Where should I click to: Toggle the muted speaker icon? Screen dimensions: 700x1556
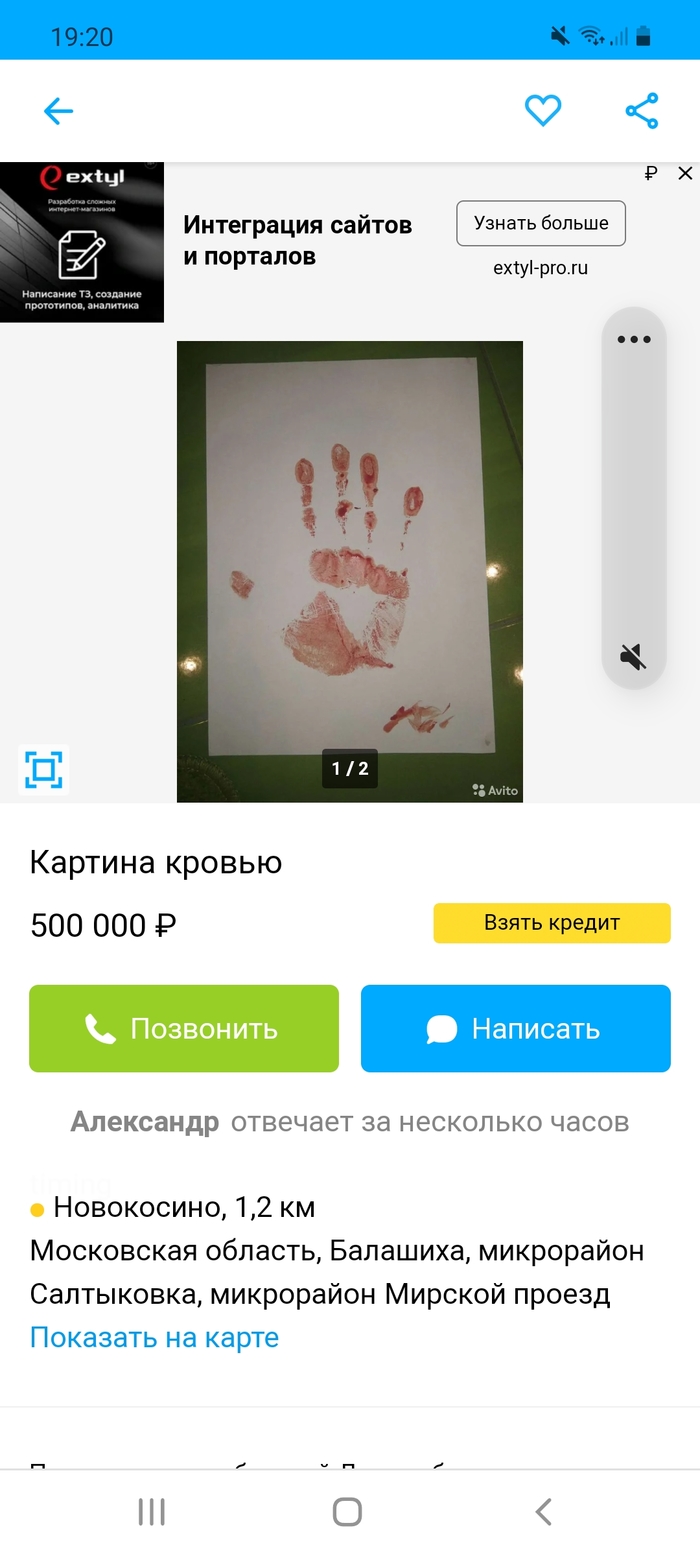pos(633,657)
